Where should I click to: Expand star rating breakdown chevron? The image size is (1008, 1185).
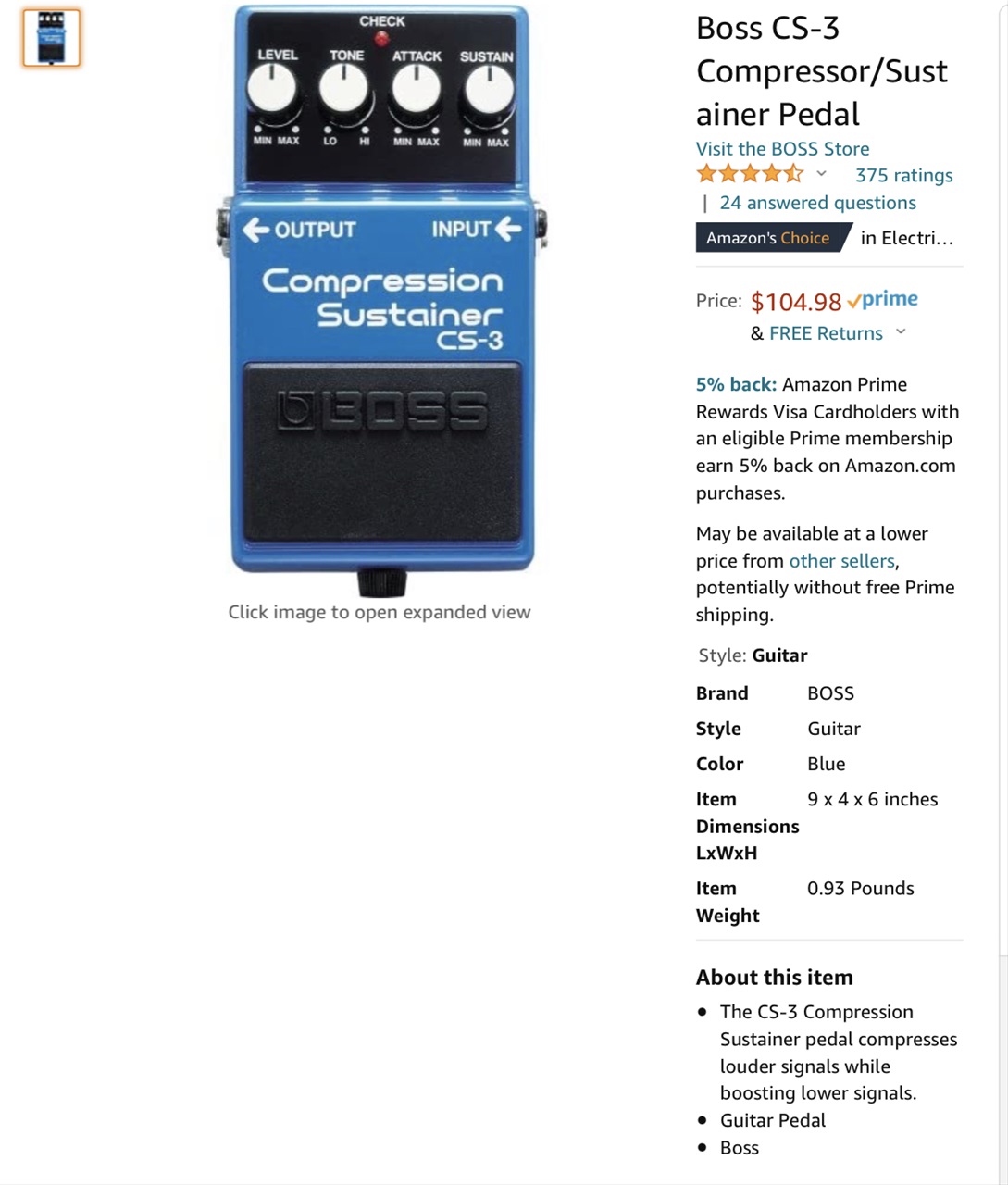(x=821, y=174)
